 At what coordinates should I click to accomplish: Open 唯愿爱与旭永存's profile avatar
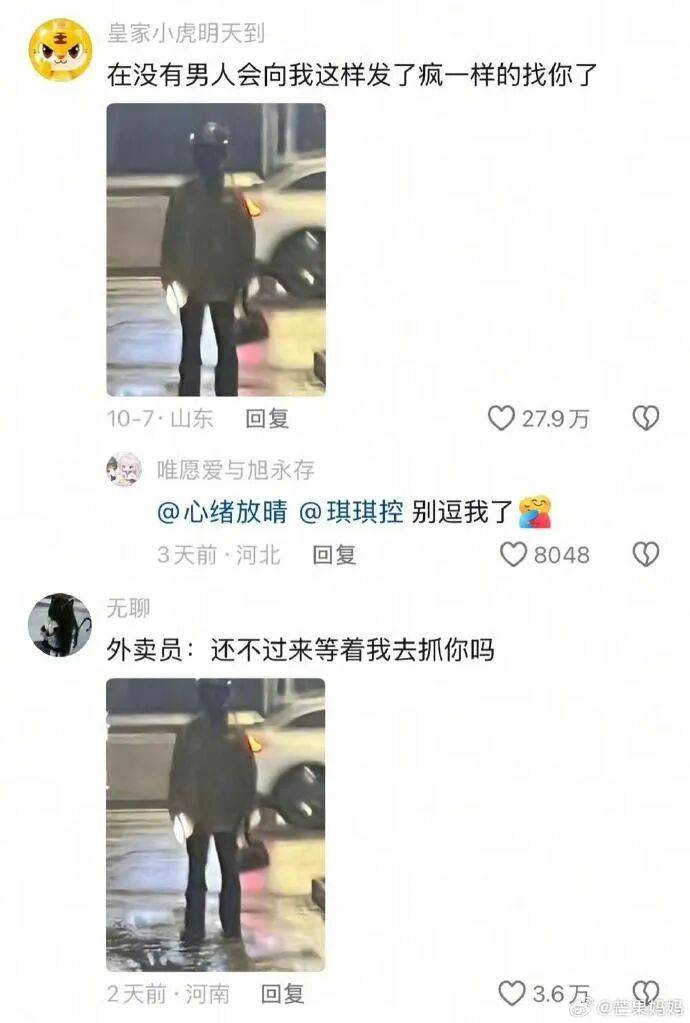(124, 469)
